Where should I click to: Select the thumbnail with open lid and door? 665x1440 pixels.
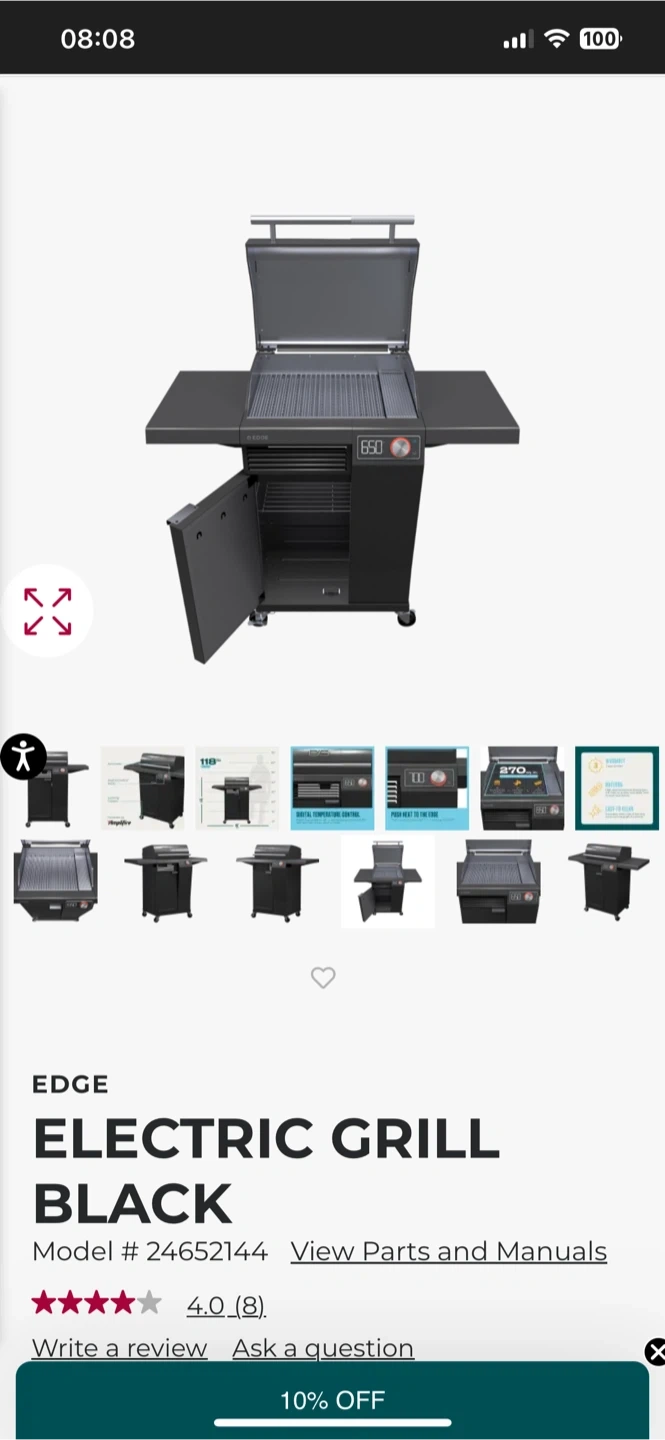coord(388,882)
